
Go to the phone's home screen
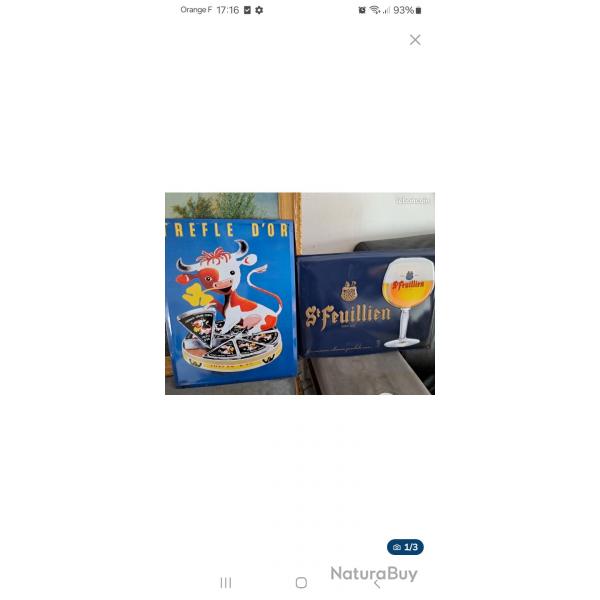click(x=301, y=582)
